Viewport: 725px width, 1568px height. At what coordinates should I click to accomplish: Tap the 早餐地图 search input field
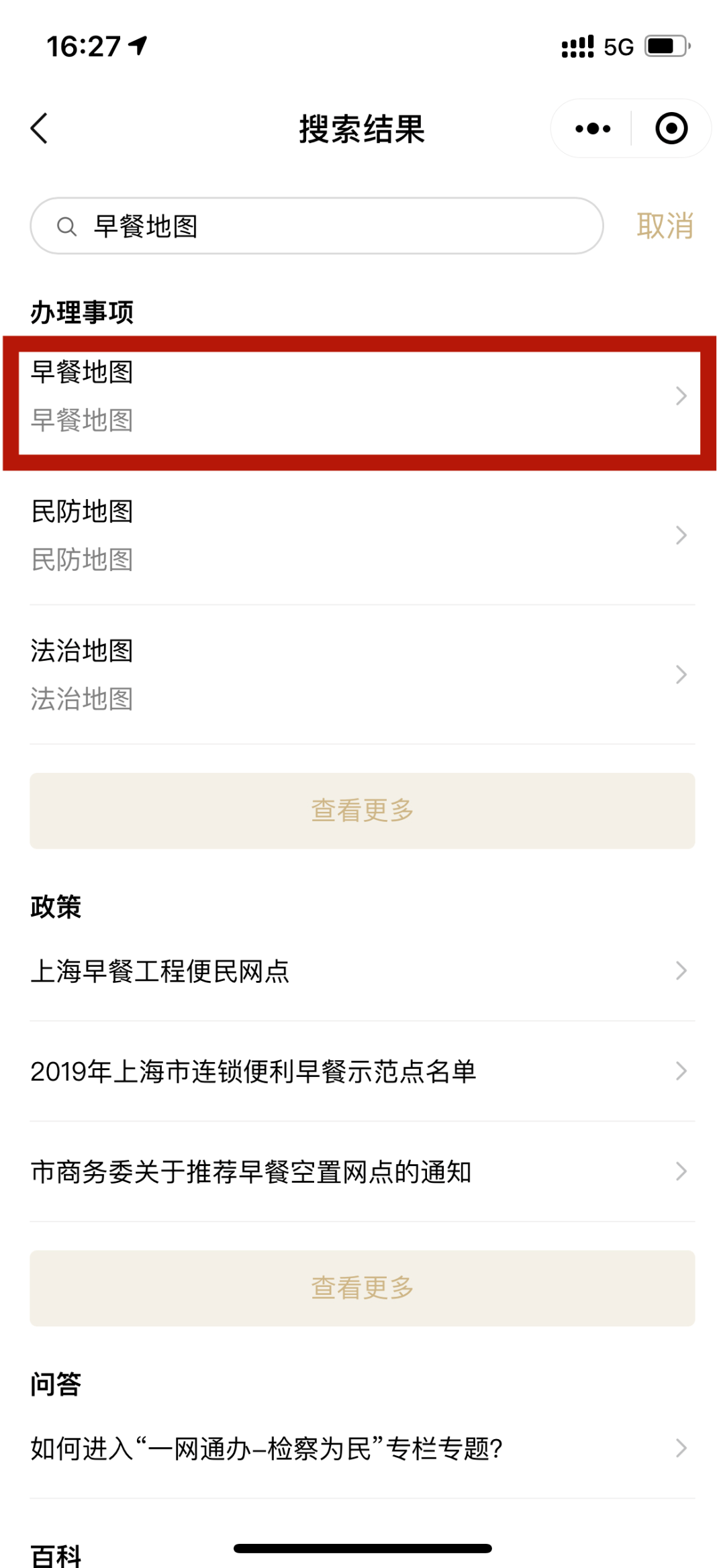click(316, 226)
